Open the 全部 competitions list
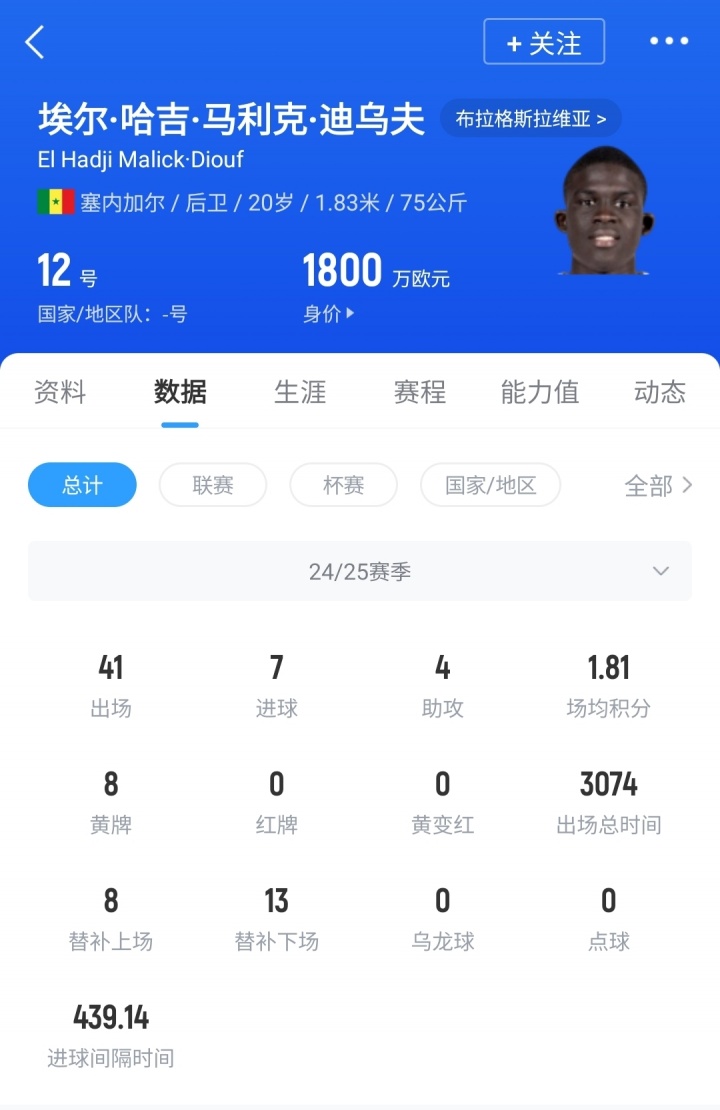 point(658,485)
